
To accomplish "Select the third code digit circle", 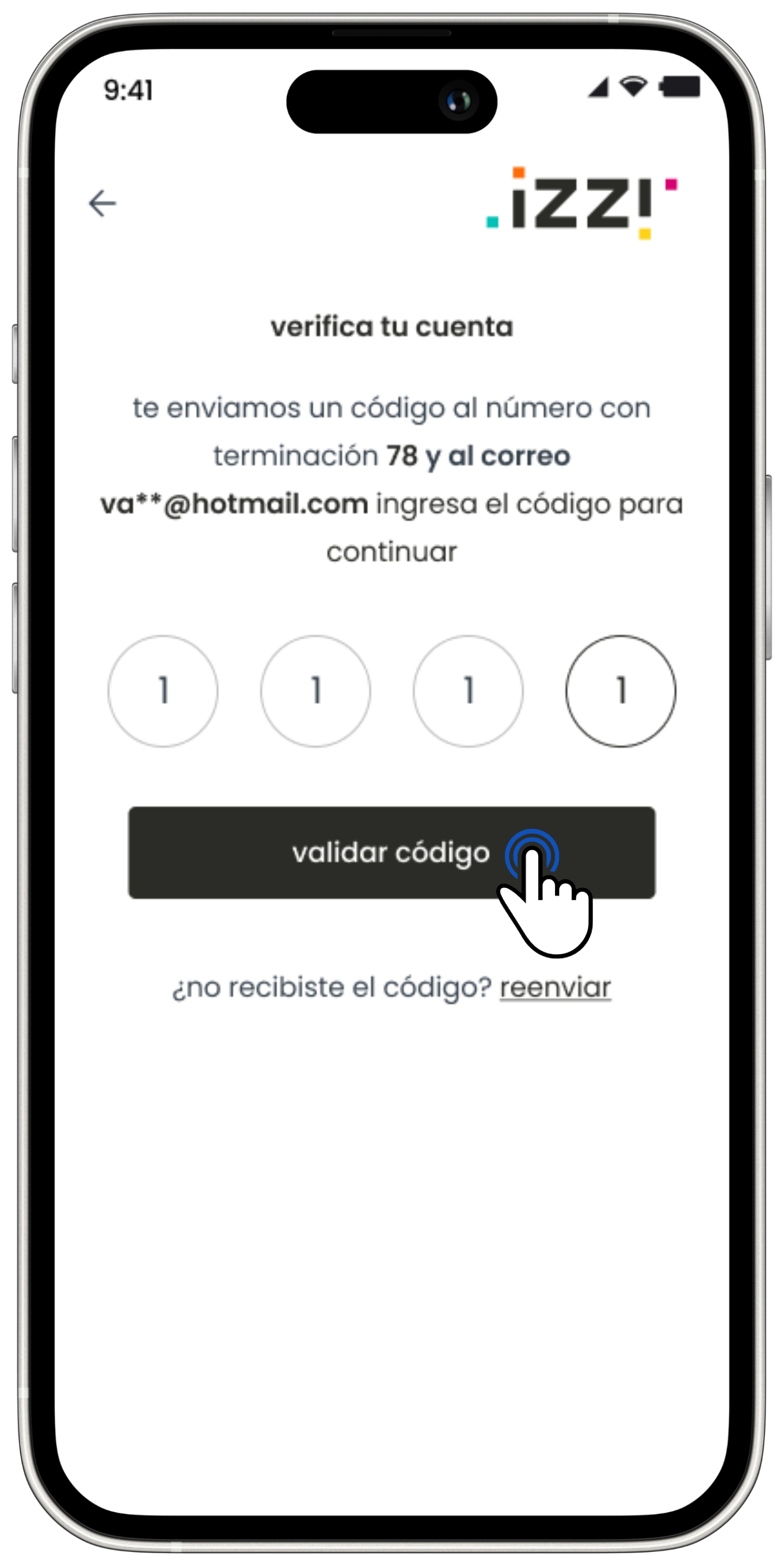I will 468,691.
